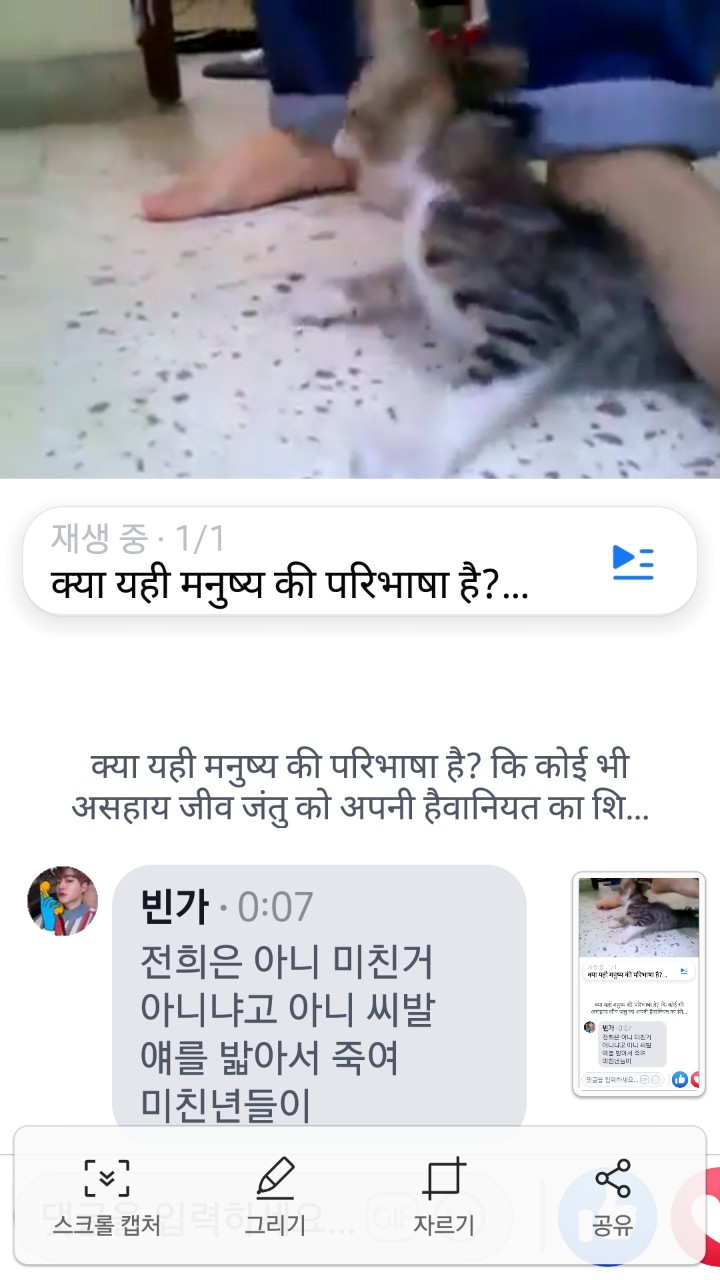Tap the video to show playback controls

point(360,240)
